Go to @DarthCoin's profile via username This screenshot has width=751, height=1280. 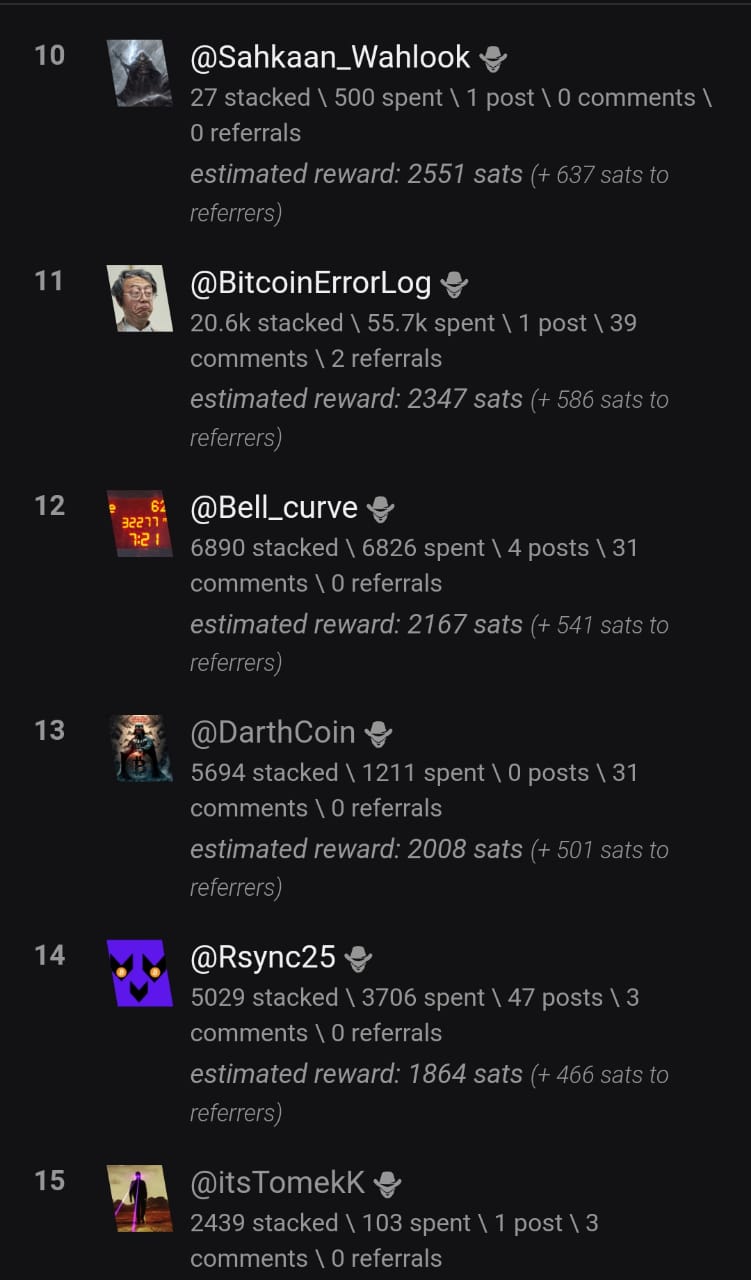272,733
